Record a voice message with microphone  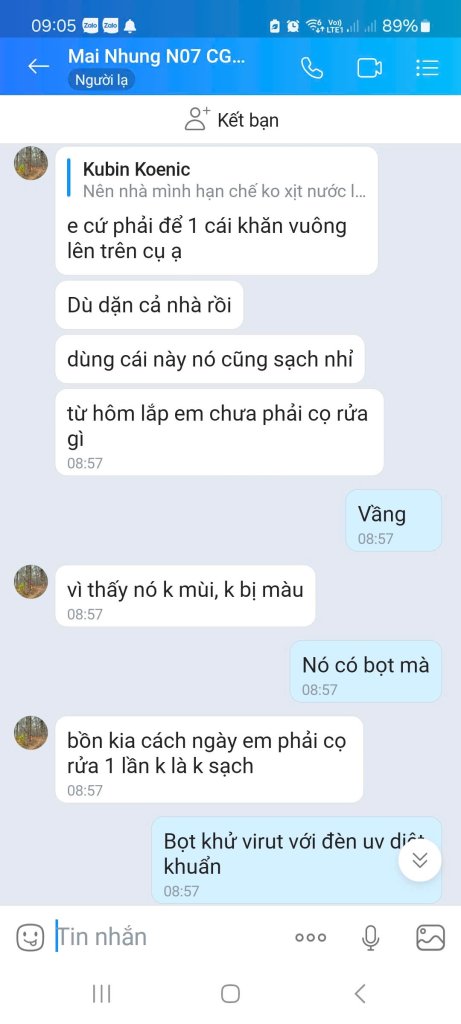click(x=370, y=938)
